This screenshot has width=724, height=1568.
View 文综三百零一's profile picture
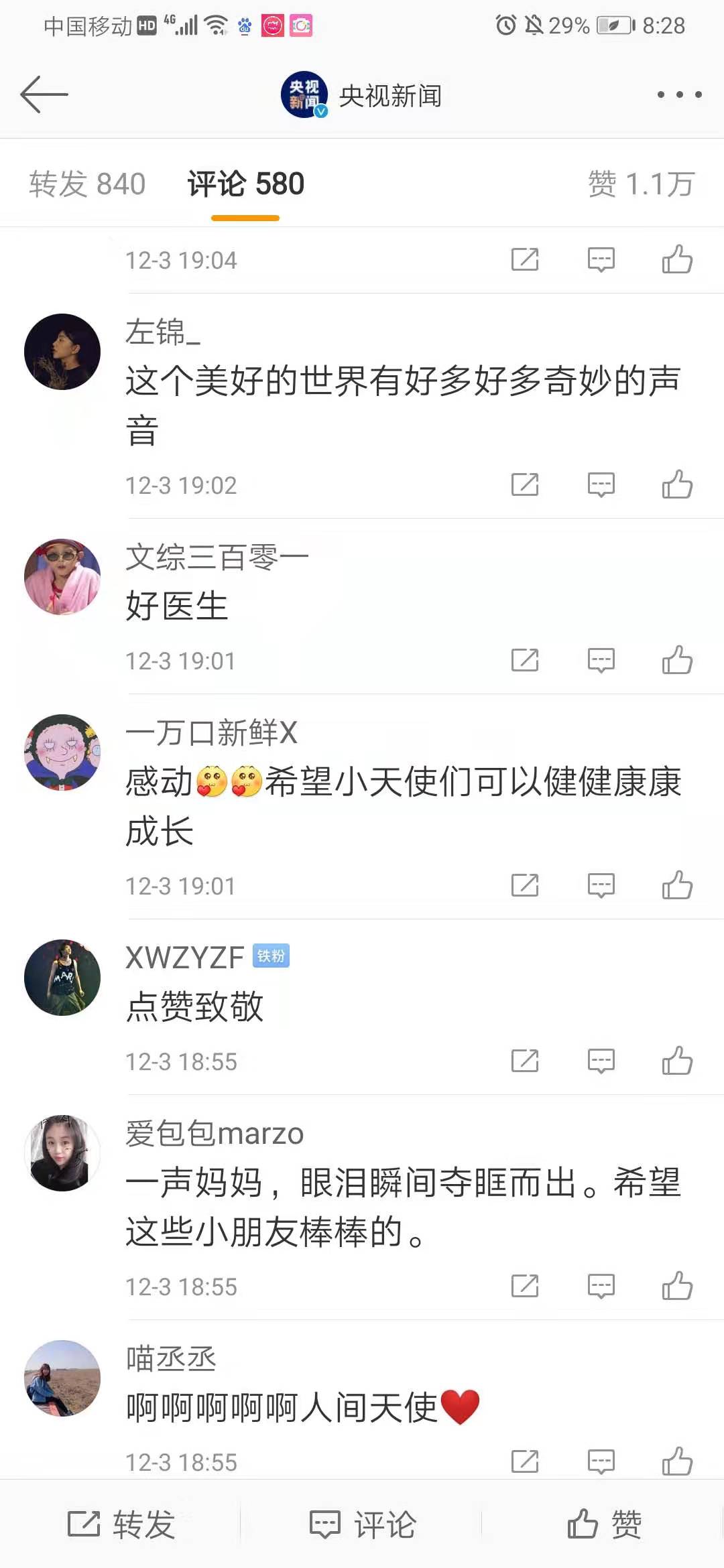[x=62, y=577]
